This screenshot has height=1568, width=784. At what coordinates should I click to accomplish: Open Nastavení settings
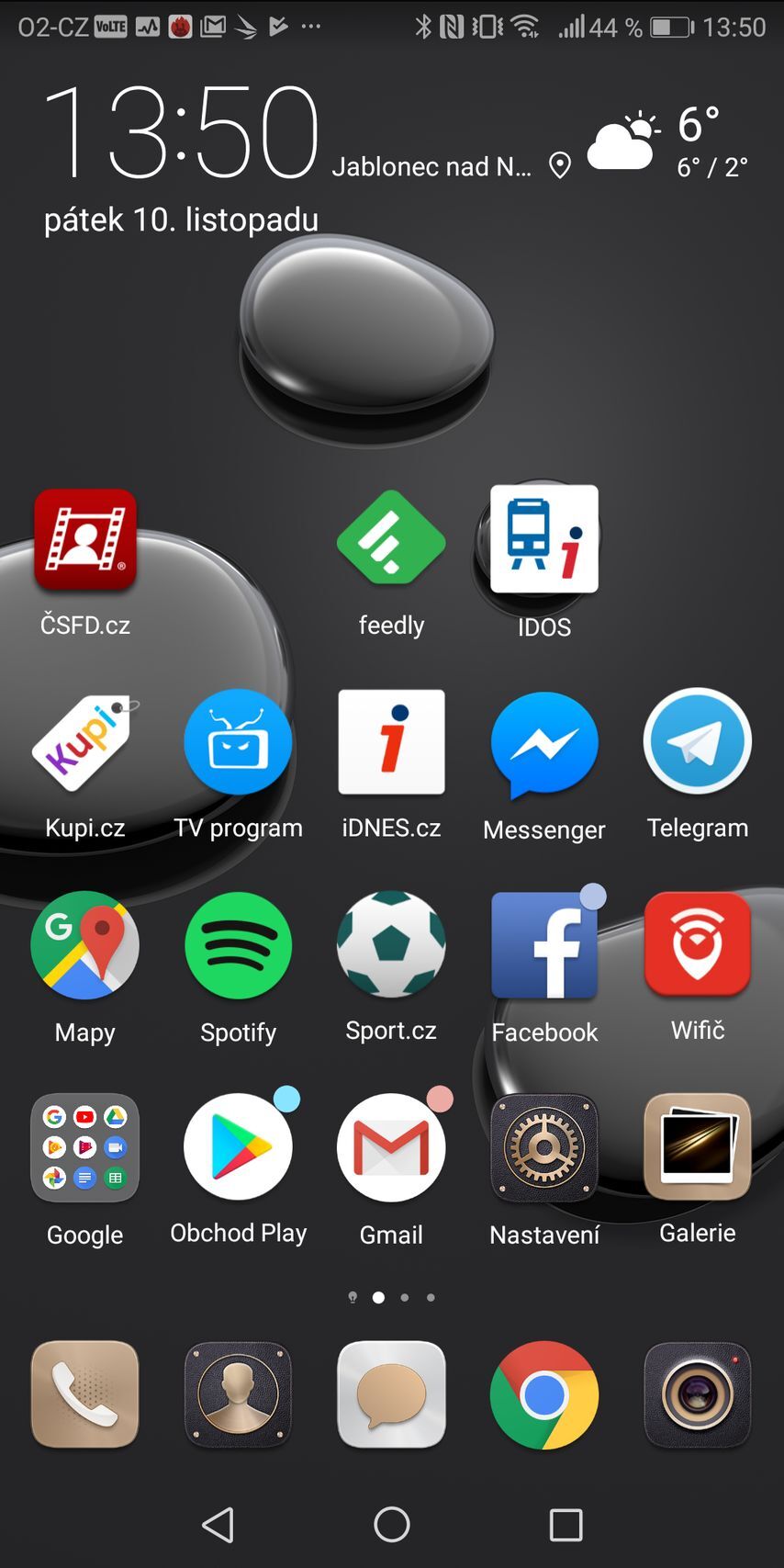point(543,1148)
